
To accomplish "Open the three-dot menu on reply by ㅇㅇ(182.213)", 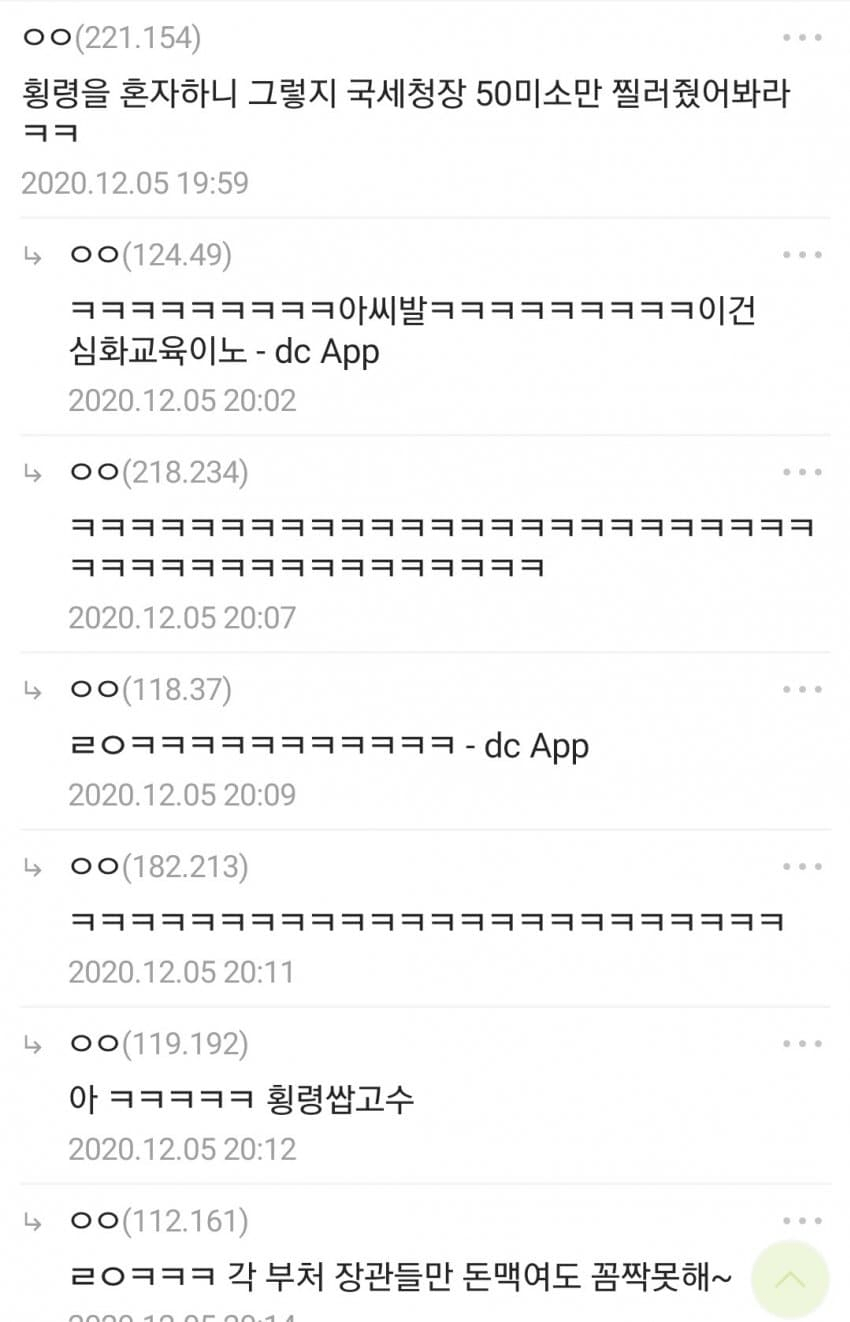I will click(x=802, y=866).
